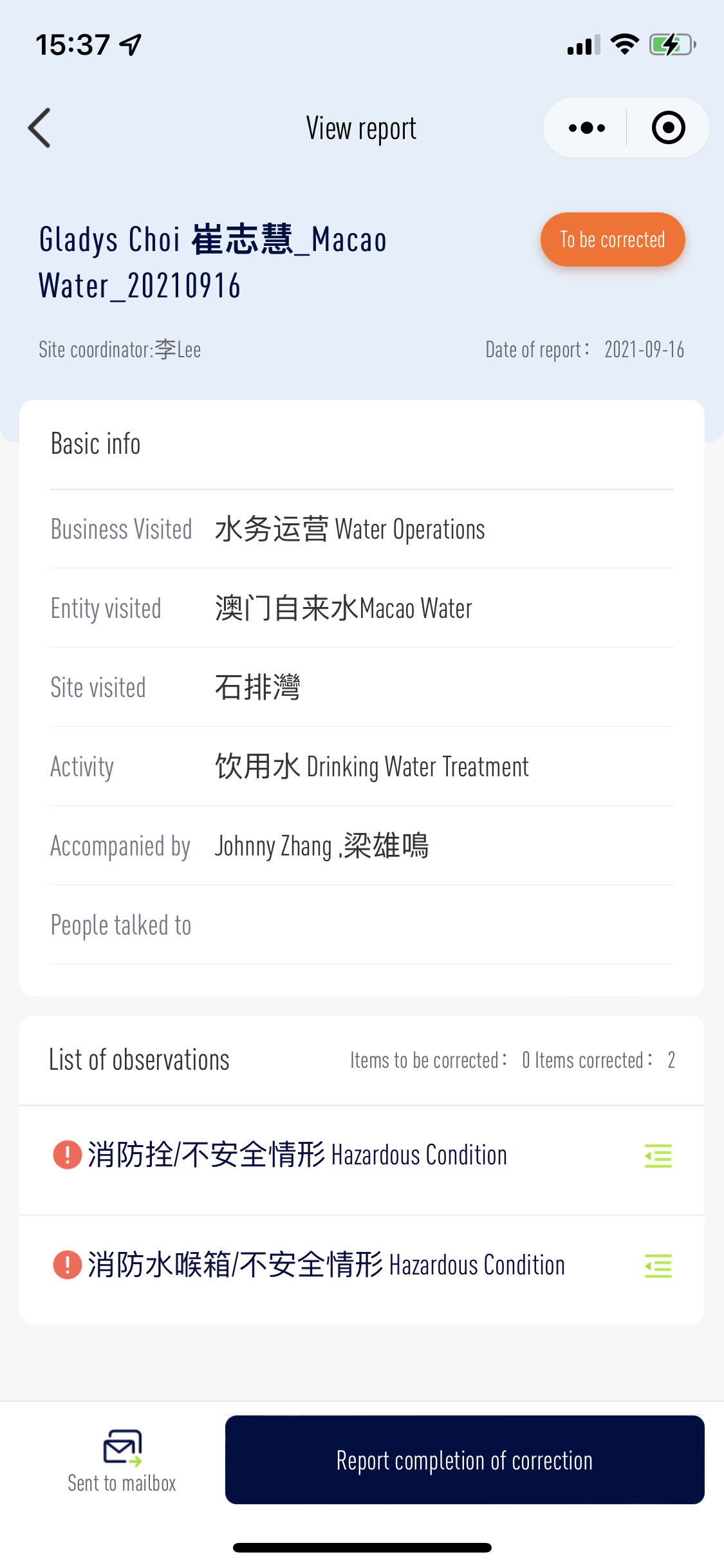Report completion of correction
The image size is (724, 1568).
[465, 1460]
